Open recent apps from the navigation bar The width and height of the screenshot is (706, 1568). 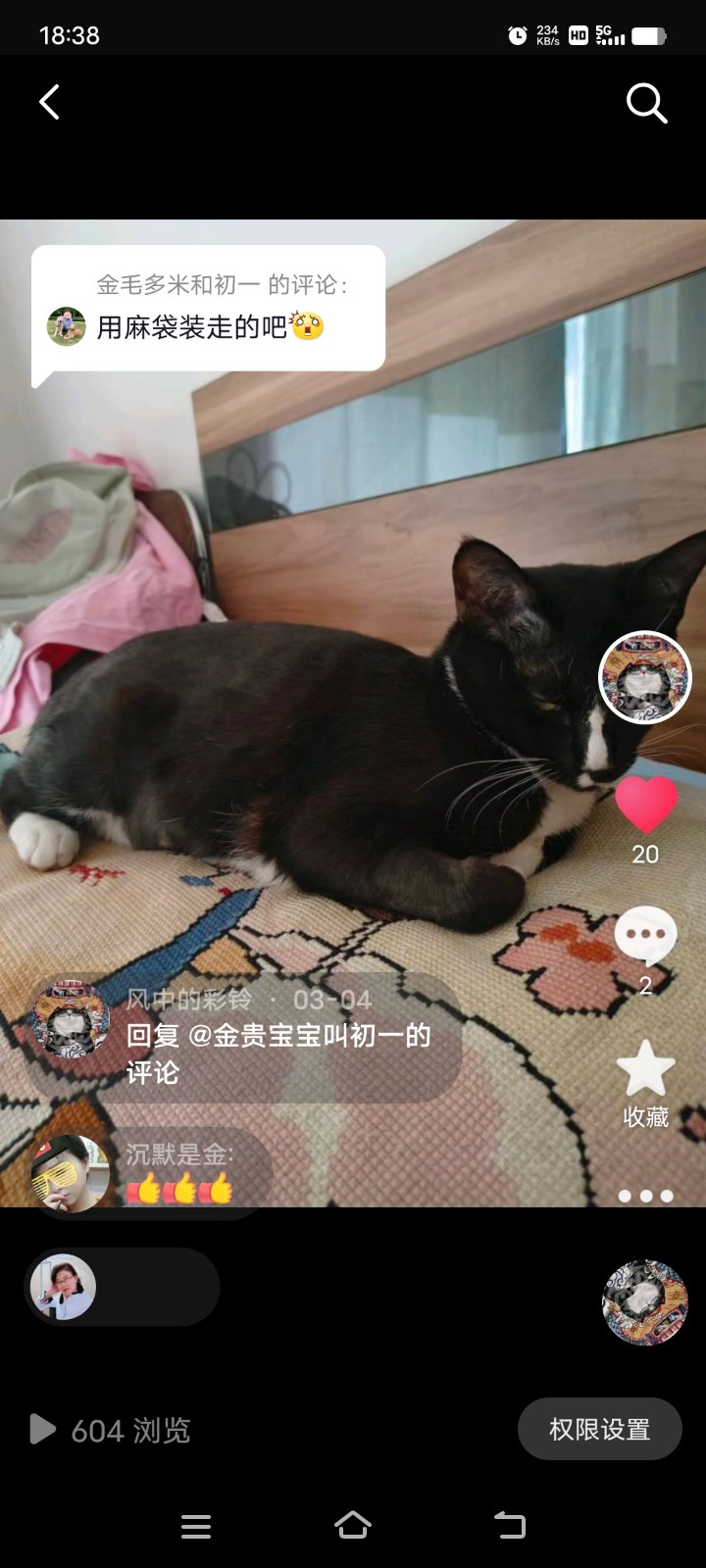click(x=196, y=1526)
